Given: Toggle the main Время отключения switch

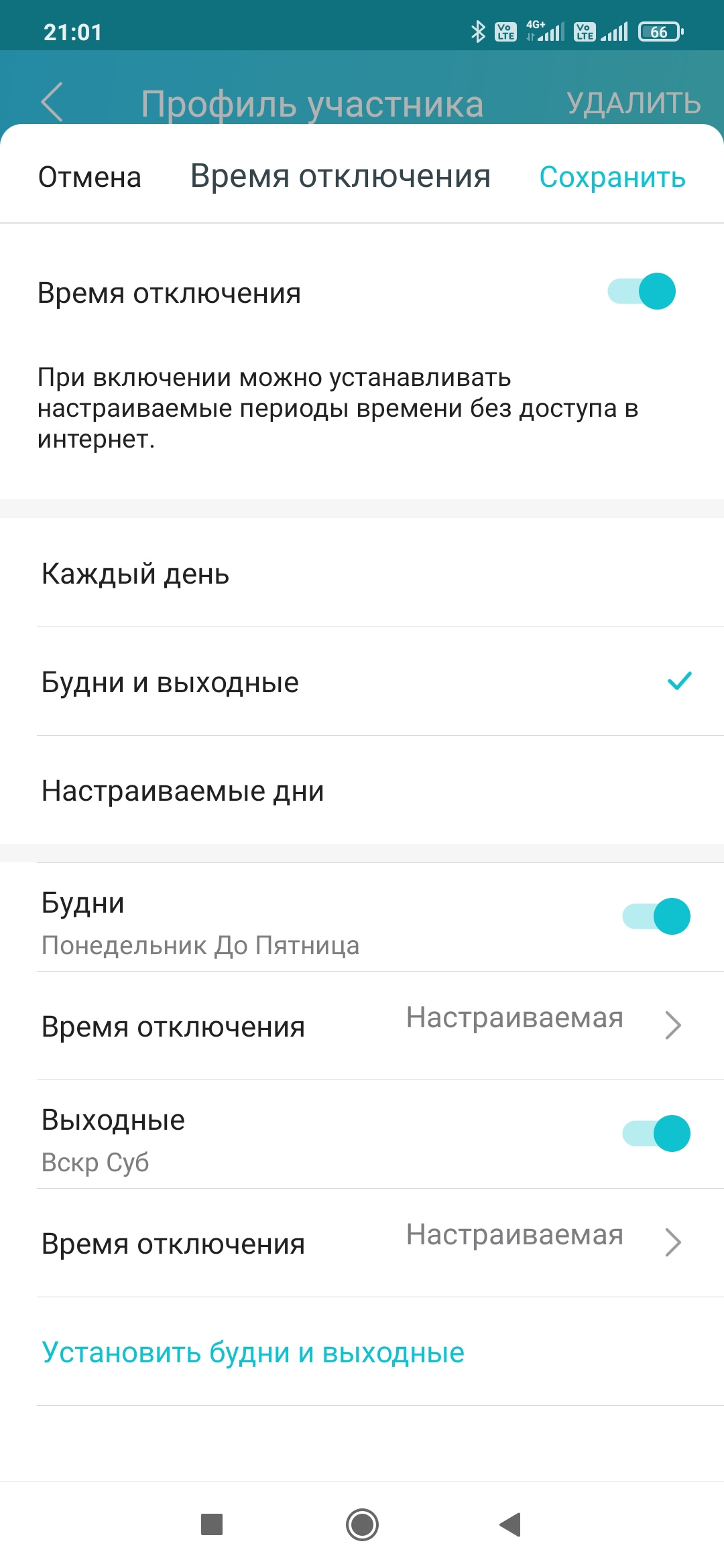Looking at the screenshot, I should (x=642, y=291).
